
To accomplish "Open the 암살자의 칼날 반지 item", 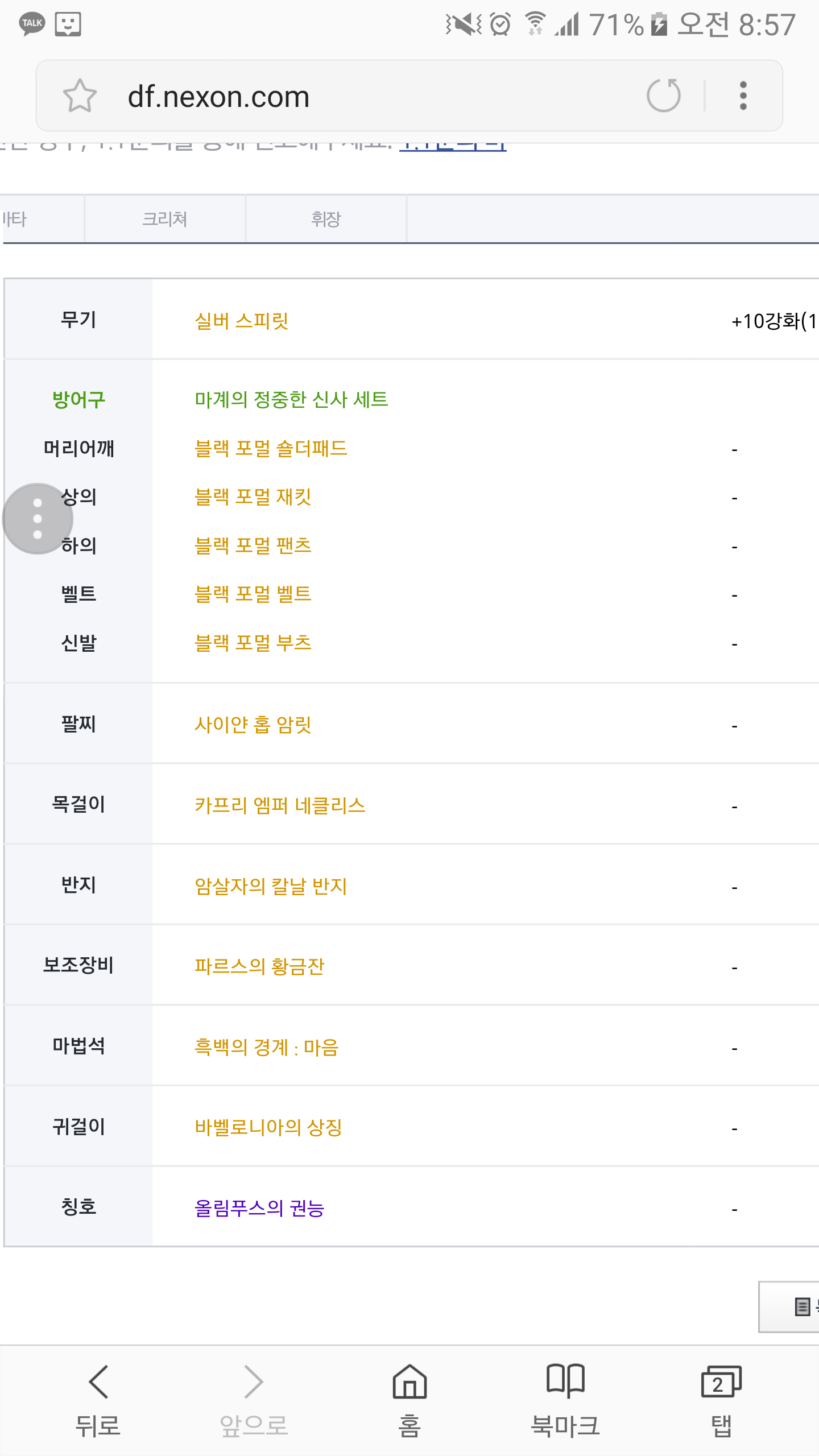I will pos(271,886).
